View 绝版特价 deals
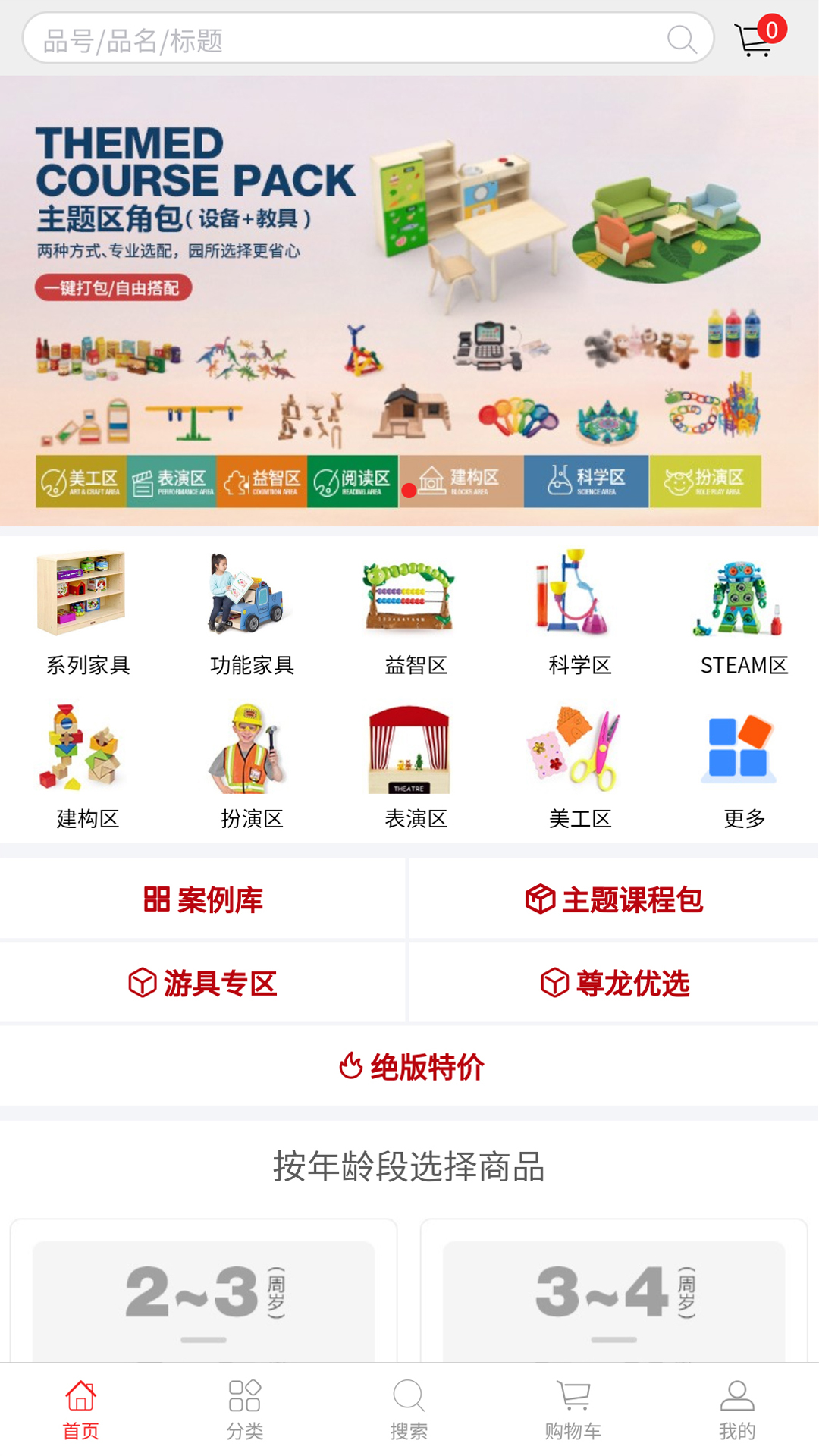 click(409, 1066)
